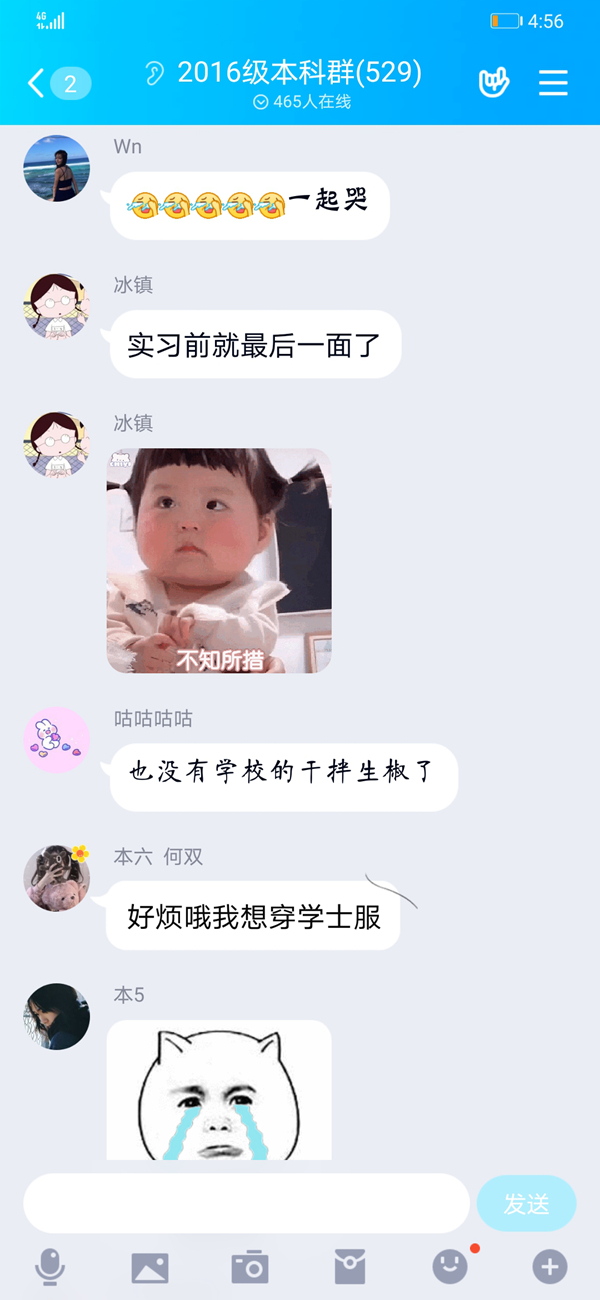The width and height of the screenshot is (600, 1300).
Task: Open the camera to take photo
Action: click(x=250, y=1267)
